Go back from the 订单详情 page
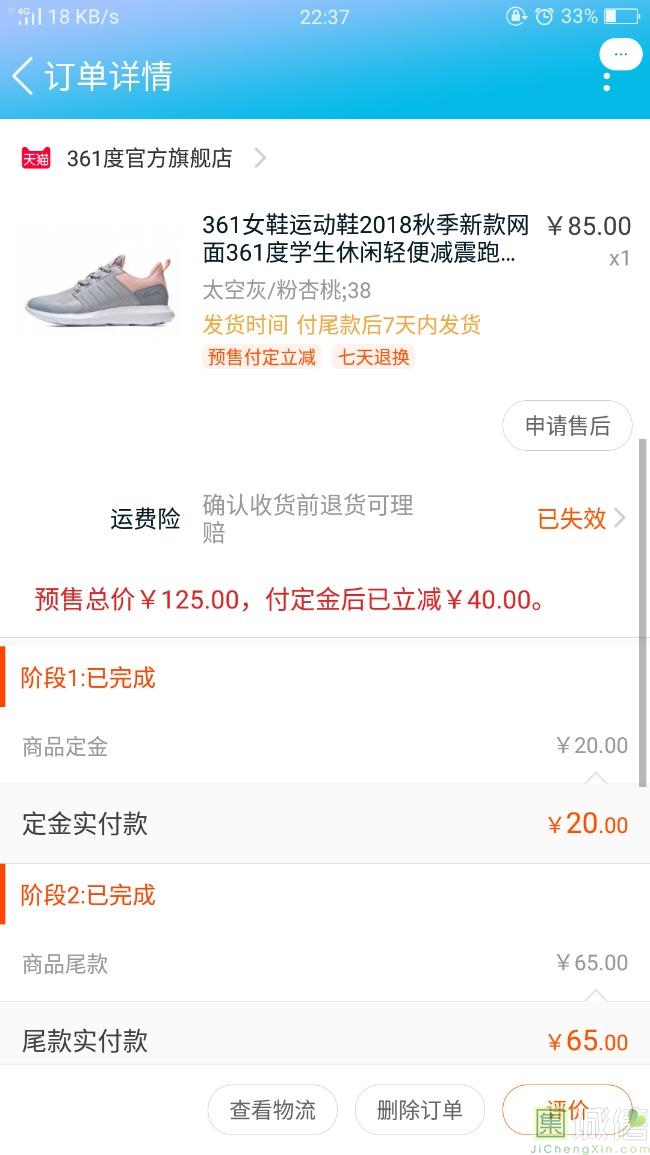The width and height of the screenshot is (650, 1155). [x=24, y=76]
